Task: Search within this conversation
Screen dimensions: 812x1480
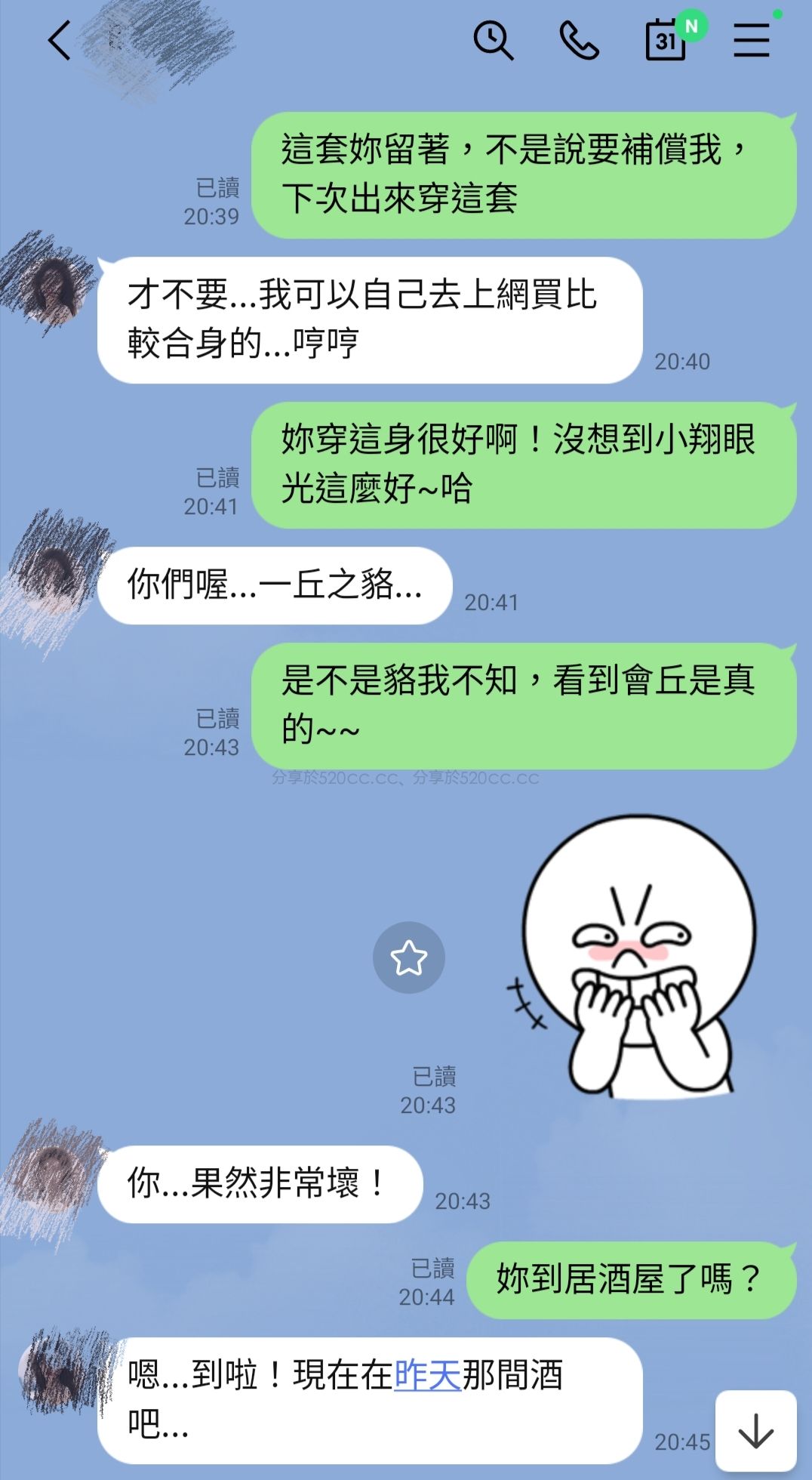Action: point(494,40)
